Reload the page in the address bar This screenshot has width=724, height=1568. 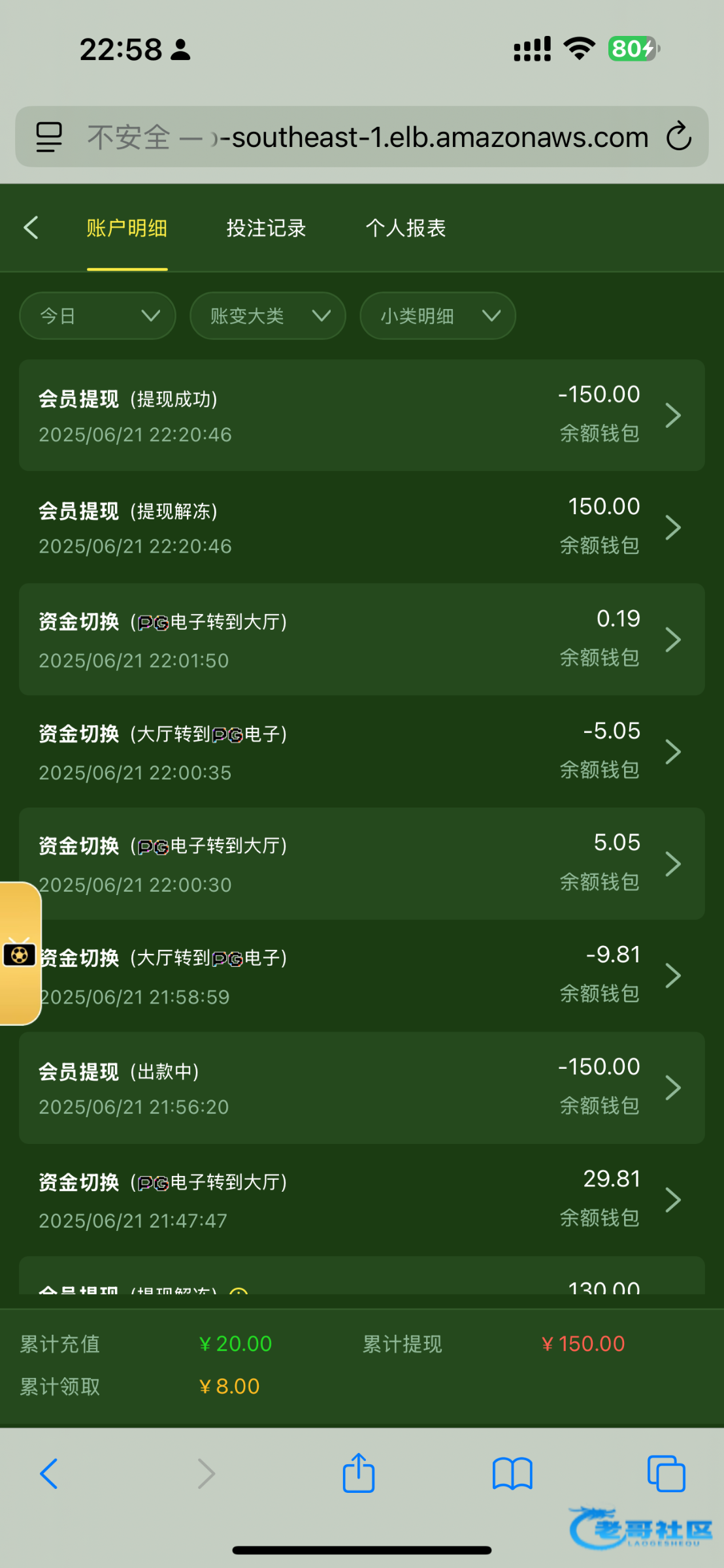pos(678,137)
